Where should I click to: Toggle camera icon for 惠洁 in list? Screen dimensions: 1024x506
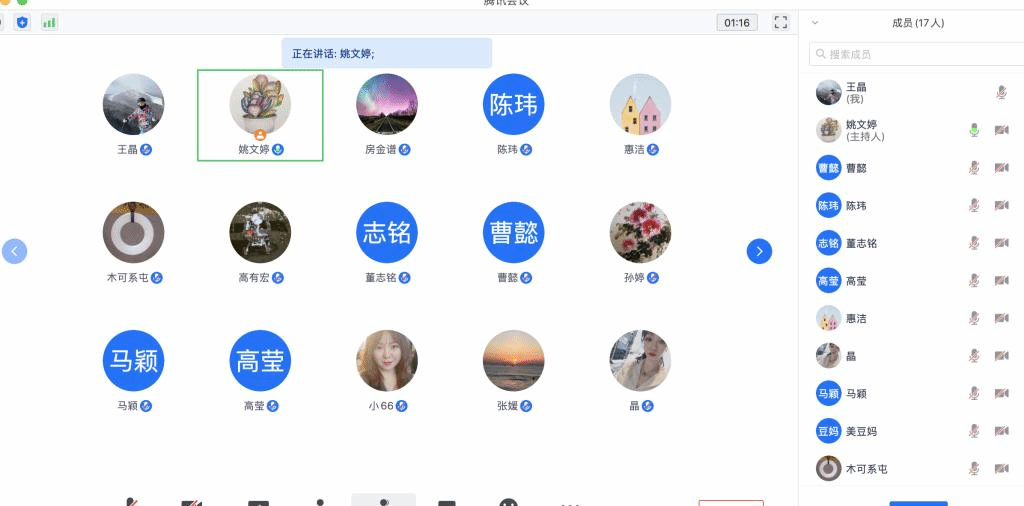point(1001,318)
